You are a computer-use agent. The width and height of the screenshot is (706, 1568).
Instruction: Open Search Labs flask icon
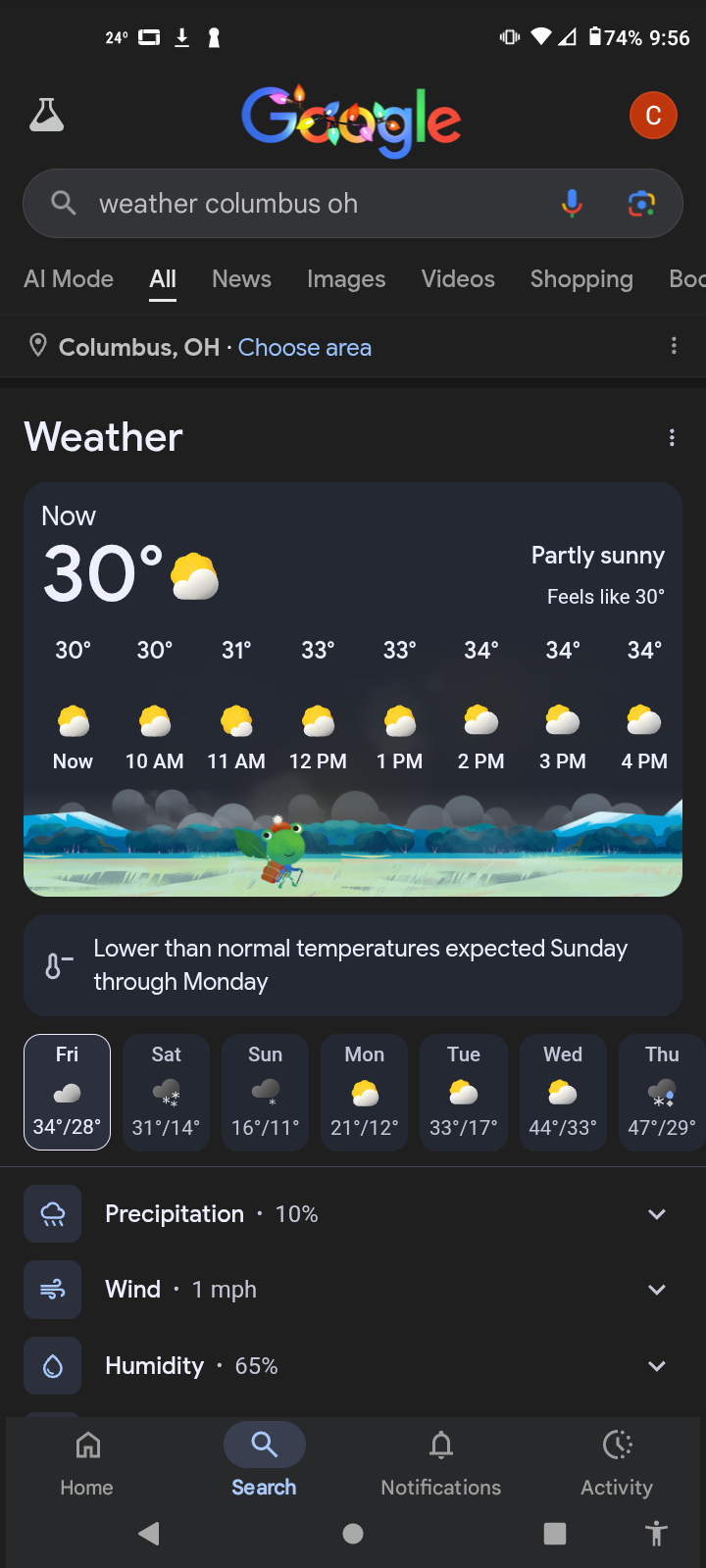(46, 116)
